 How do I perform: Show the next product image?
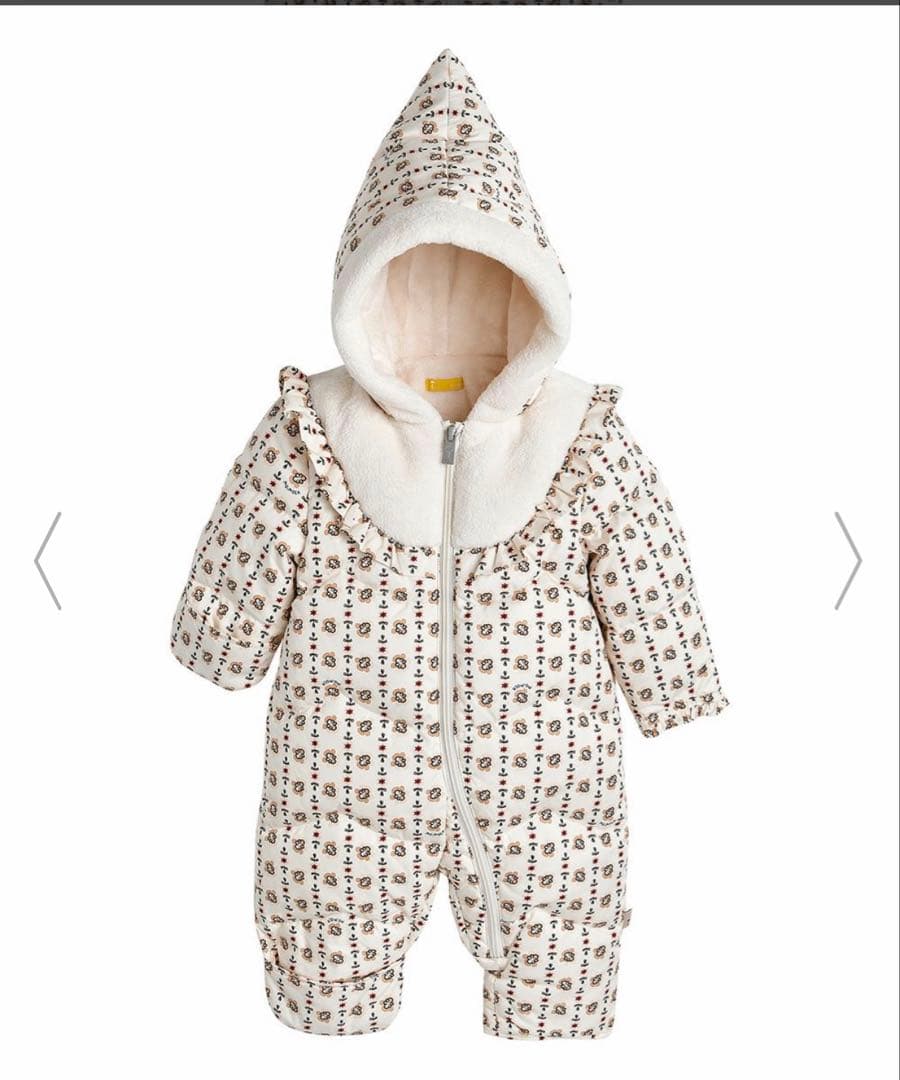848,560
